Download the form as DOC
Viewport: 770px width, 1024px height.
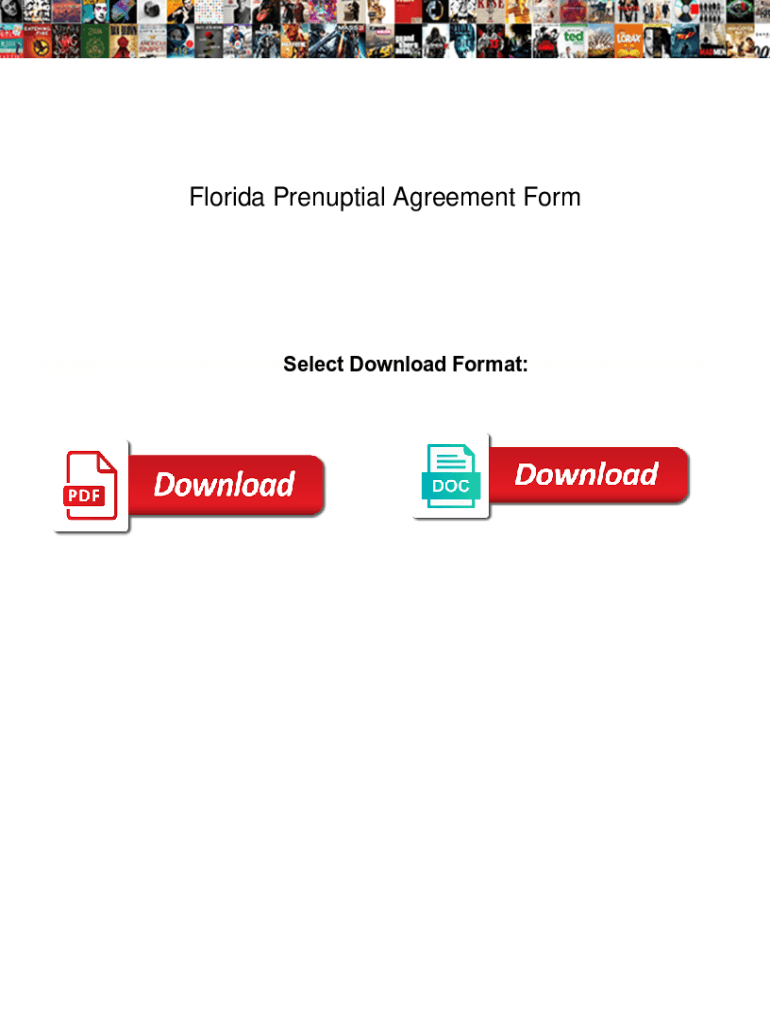click(x=551, y=476)
